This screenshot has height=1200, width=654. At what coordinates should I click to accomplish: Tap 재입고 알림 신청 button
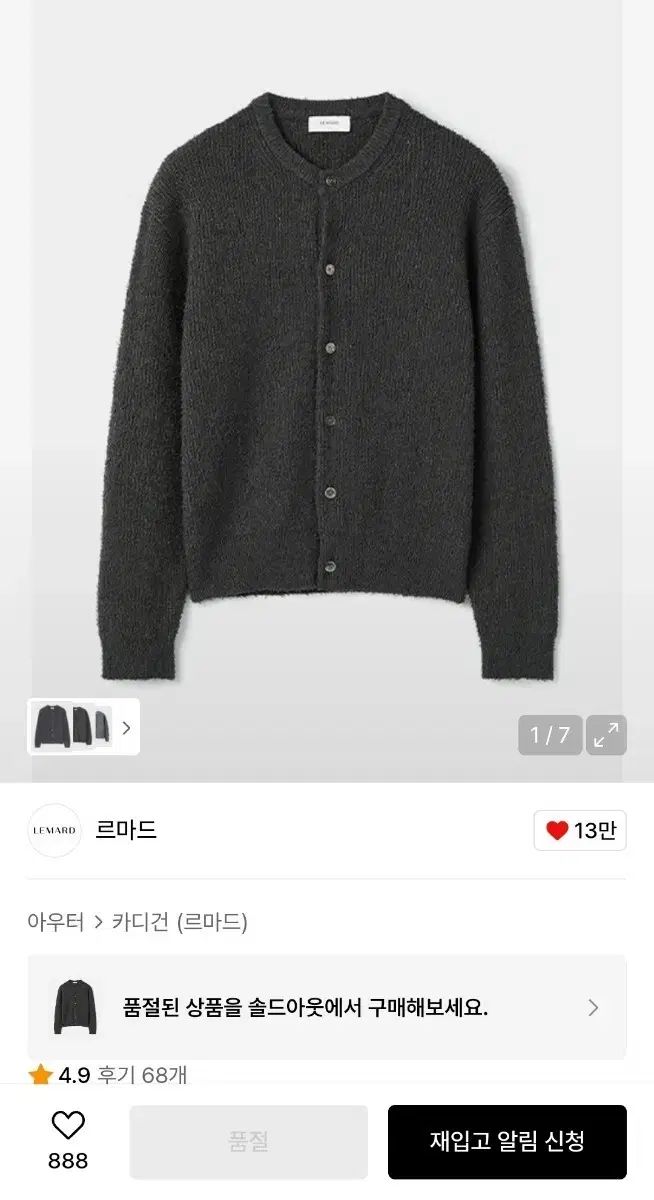[x=507, y=1141]
